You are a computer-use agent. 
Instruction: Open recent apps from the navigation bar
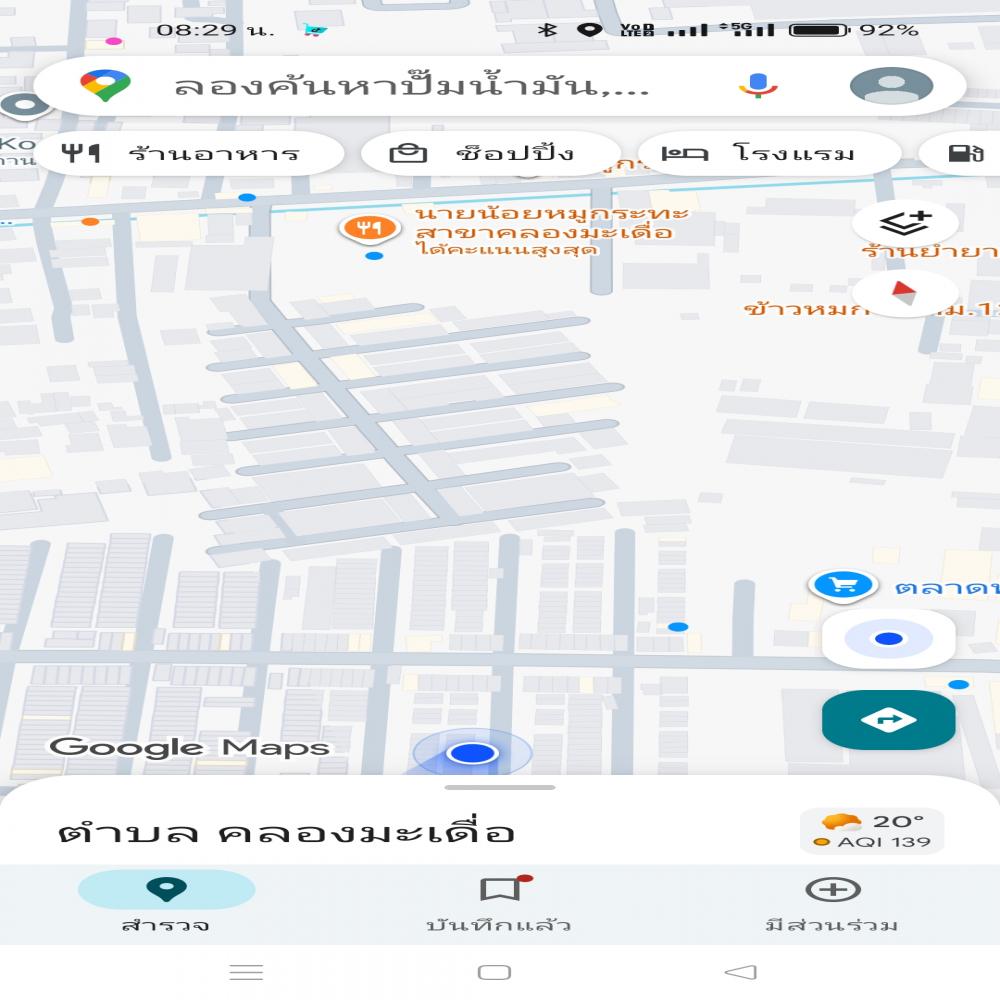[x=246, y=972]
